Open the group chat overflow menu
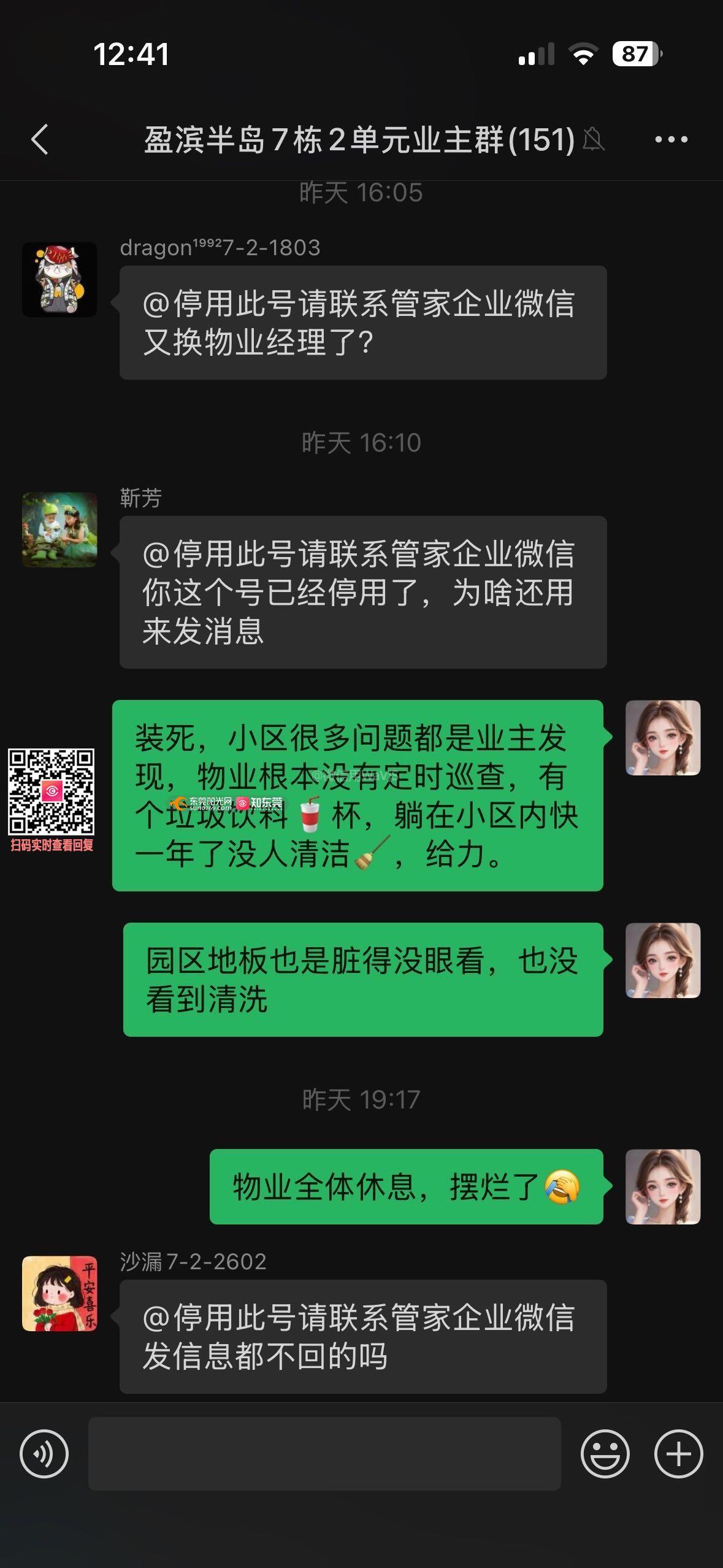This screenshot has width=723, height=1568. click(671, 139)
